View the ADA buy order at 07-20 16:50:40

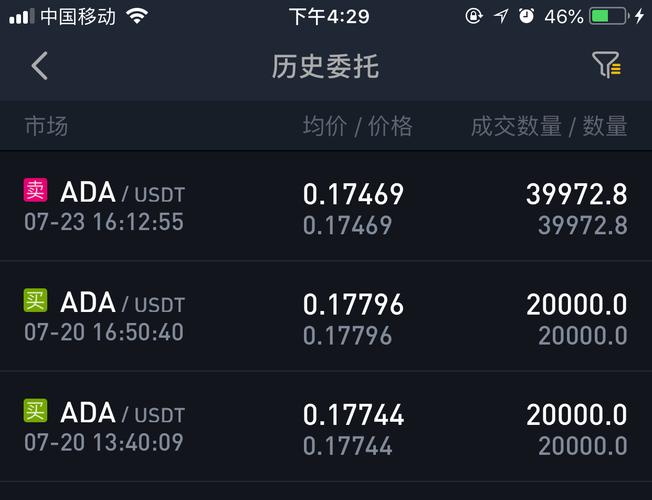pyautogui.click(x=326, y=317)
